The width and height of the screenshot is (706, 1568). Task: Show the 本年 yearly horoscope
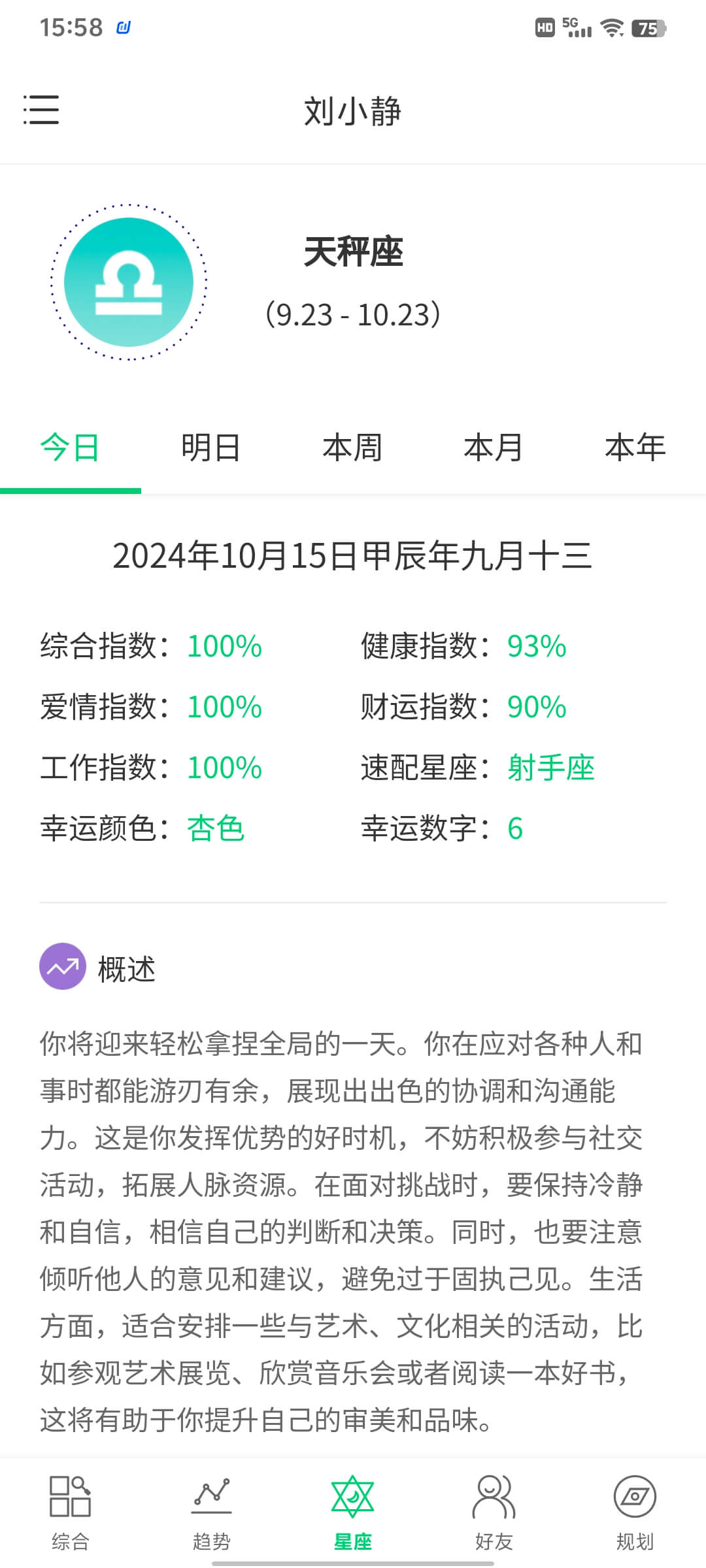tap(635, 449)
